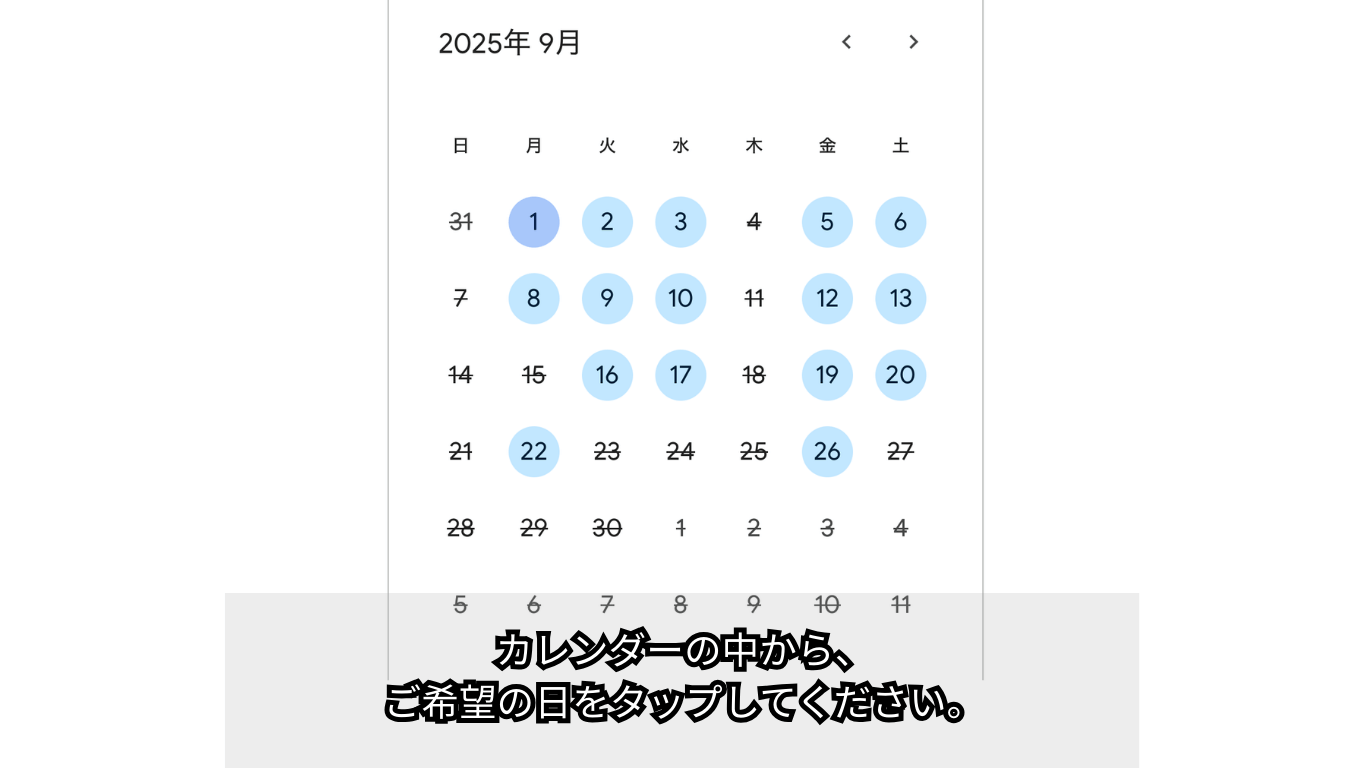This screenshot has height=768, width=1366.
Task: Go to the next month
Action: point(913,42)
